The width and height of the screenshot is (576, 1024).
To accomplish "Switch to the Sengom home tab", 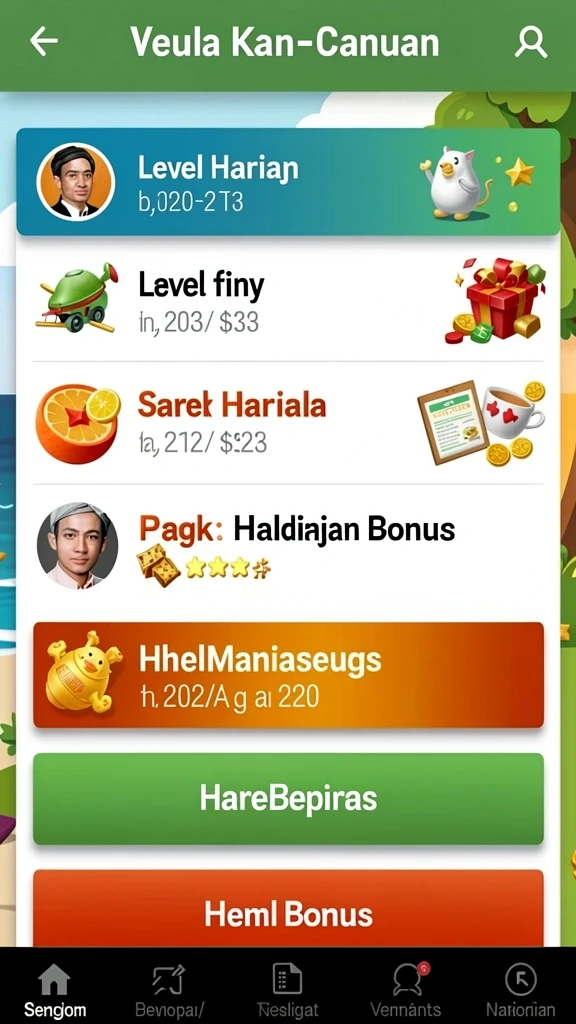I will [x=55, y=989].
